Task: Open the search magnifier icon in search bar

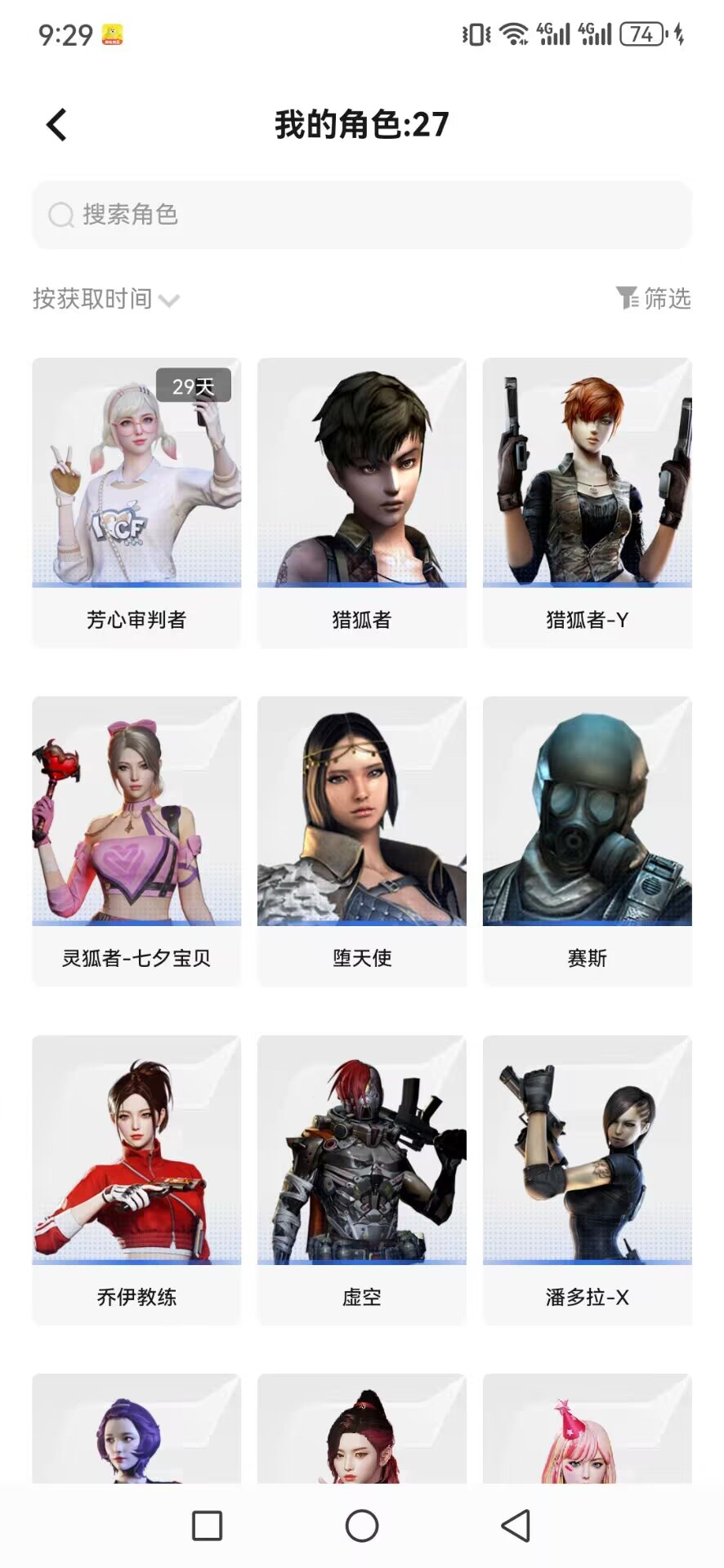Action: click(60, 215)
